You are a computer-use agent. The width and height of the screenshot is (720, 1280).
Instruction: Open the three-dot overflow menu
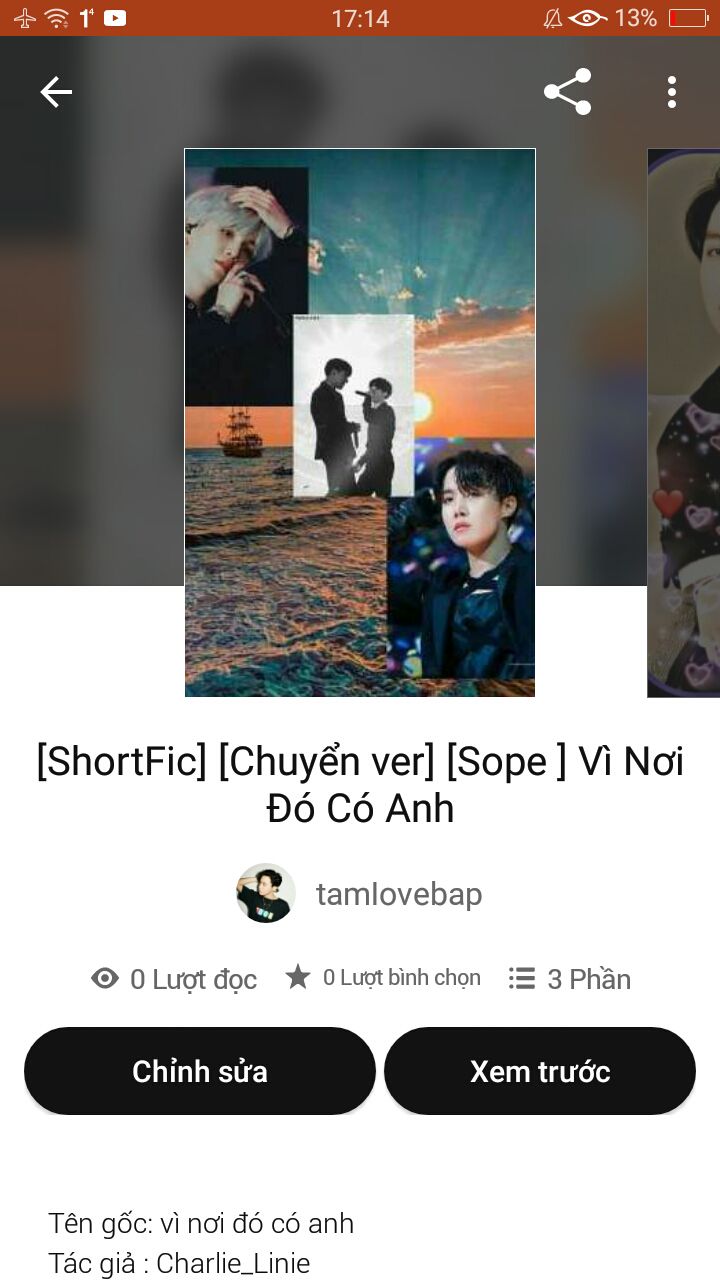[x=671, y=92]
